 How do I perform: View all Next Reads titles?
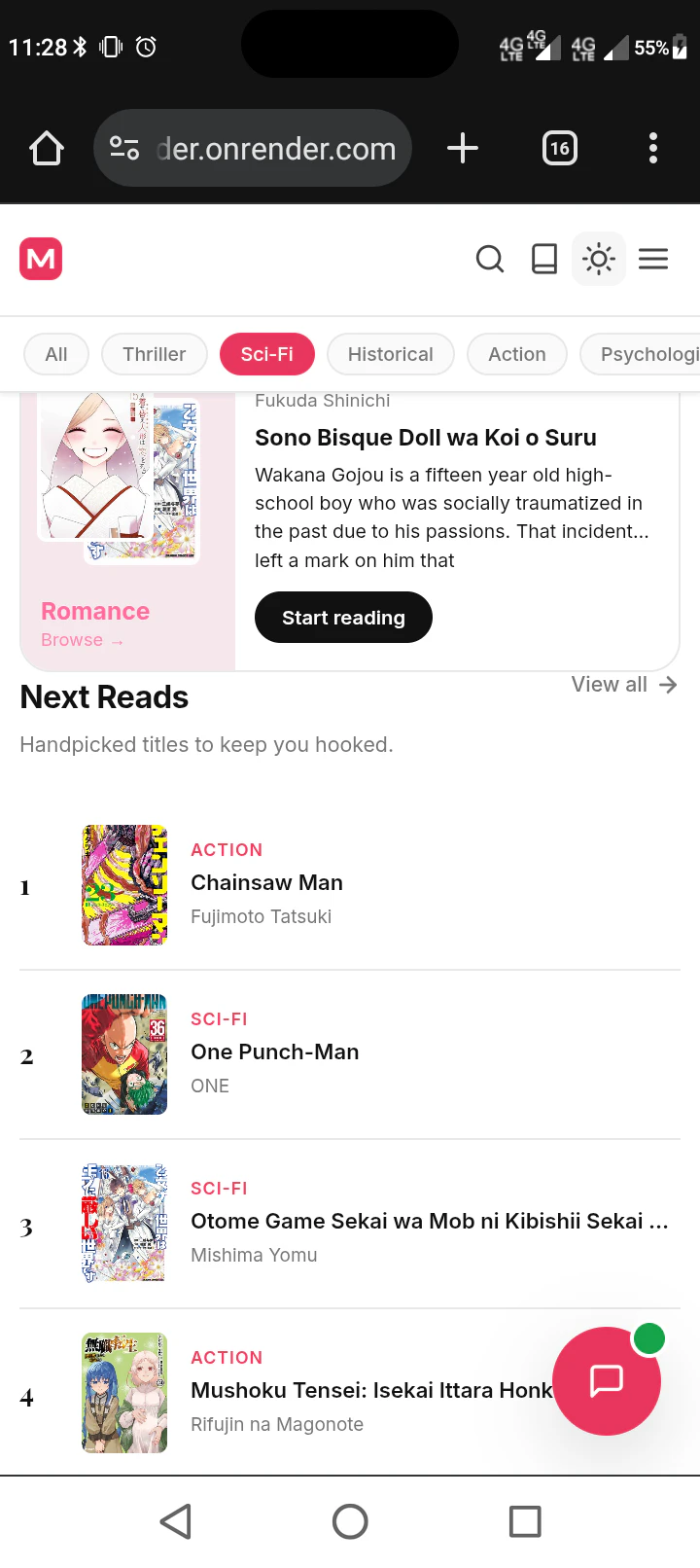coord(623,685)
